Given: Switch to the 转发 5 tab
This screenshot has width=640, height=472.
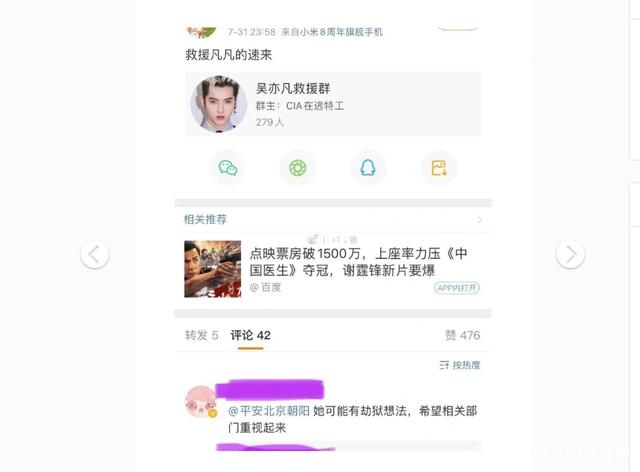Looking at the screenshot, I should click(201, 336).
